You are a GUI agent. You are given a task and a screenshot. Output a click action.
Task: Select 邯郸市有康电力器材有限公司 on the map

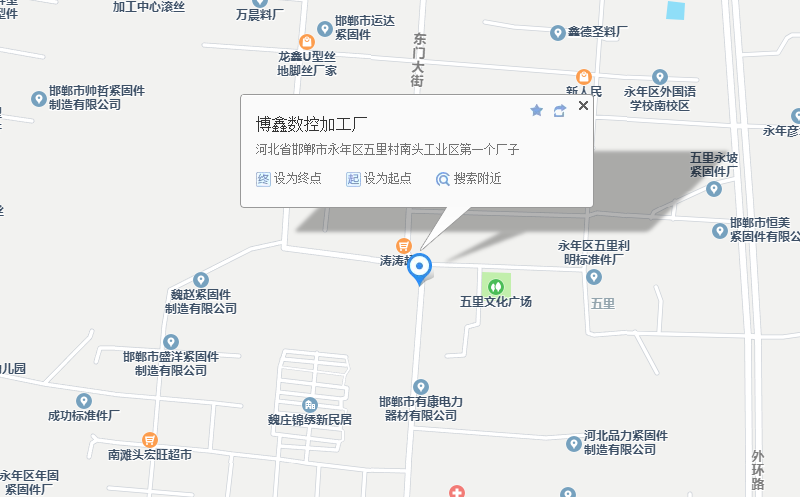(x=421, y=386)
